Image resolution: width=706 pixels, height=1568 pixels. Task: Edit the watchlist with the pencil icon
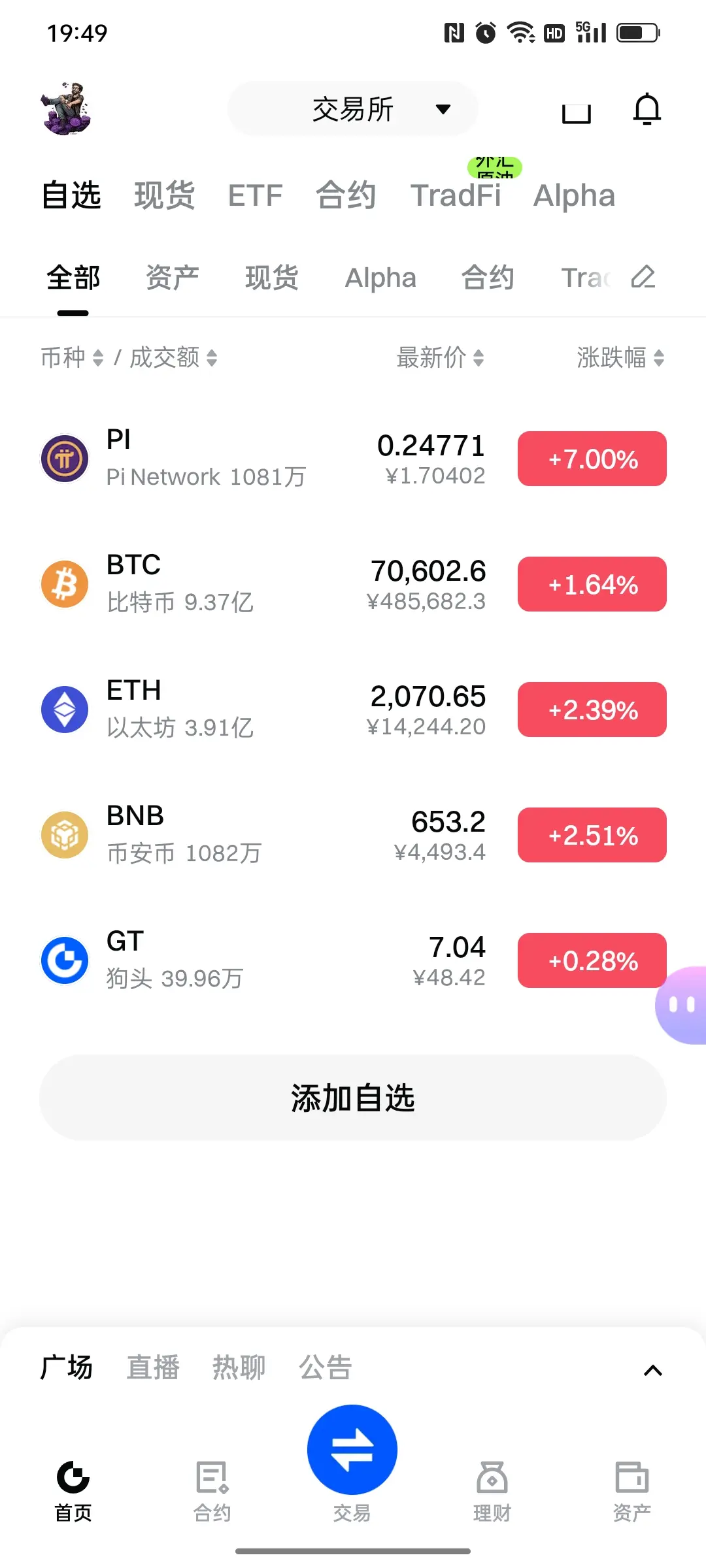(x=643, y=277)
